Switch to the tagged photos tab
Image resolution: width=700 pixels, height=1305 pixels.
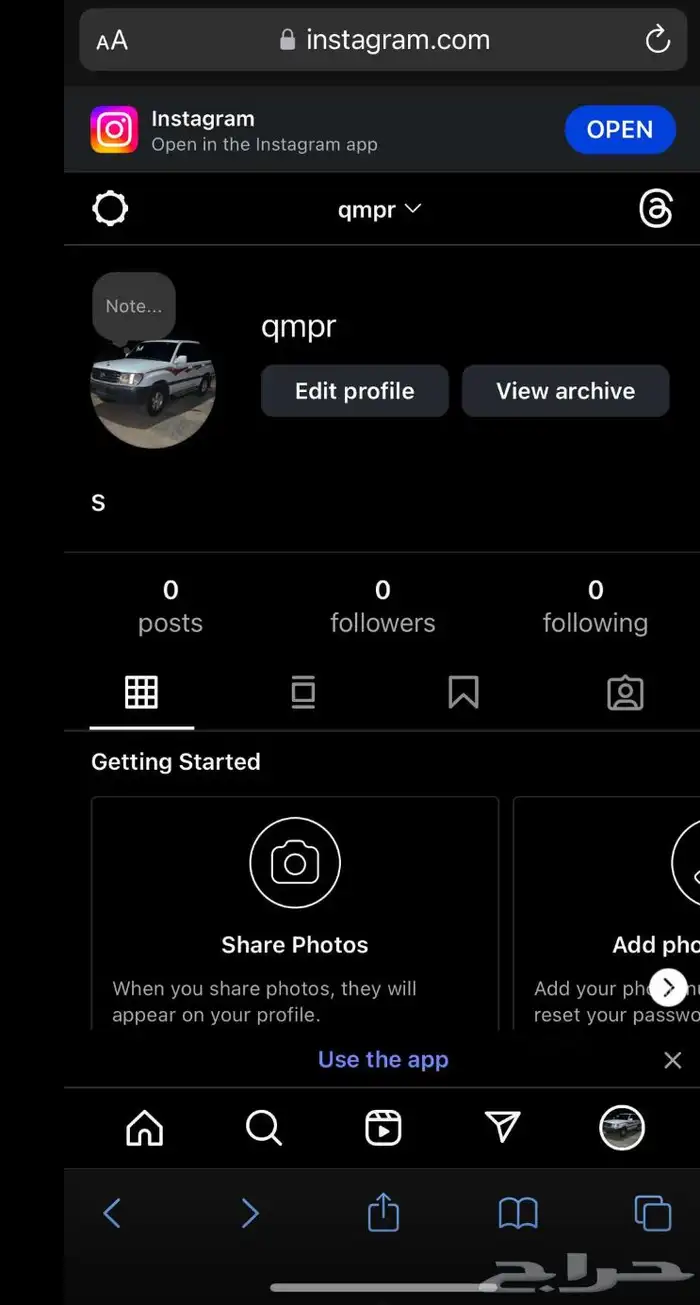coord(625,692)
